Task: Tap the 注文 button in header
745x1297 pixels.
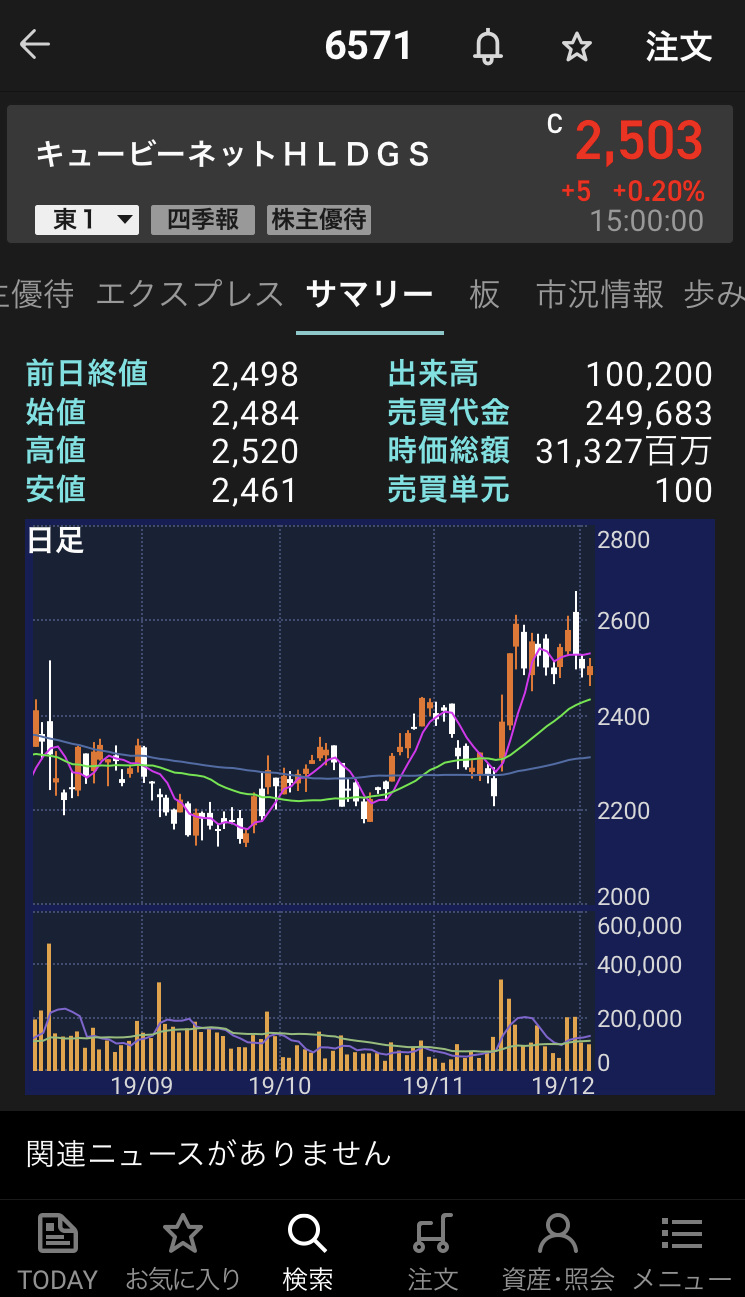Action: click(x=678, y=47)
